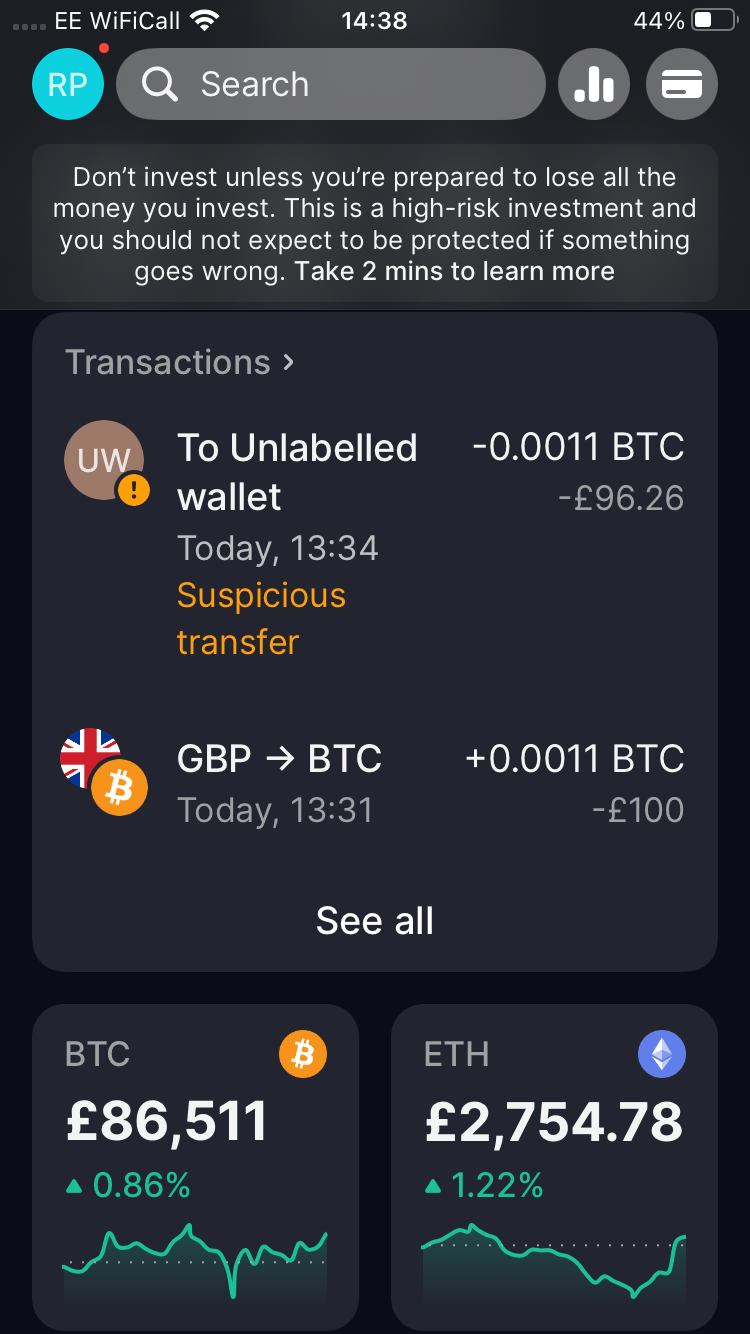Screen dimensions: 750x1334
Task: Open the analytics bar chart icon
Action: (x=593, y=85)
